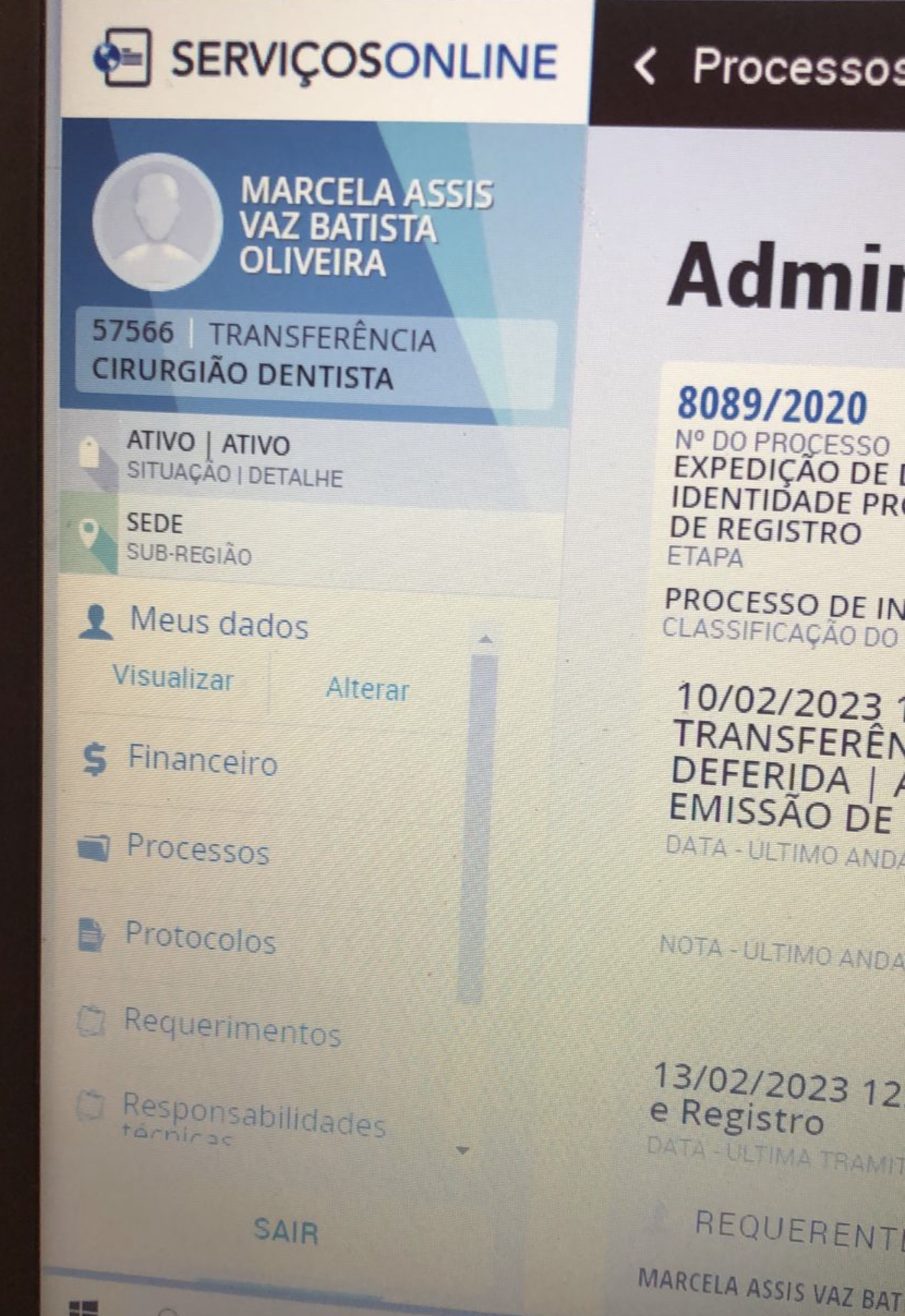Open Processos in the side menu
The image size is (905, 1316).
pyautogui.click(x=197, y=849)
